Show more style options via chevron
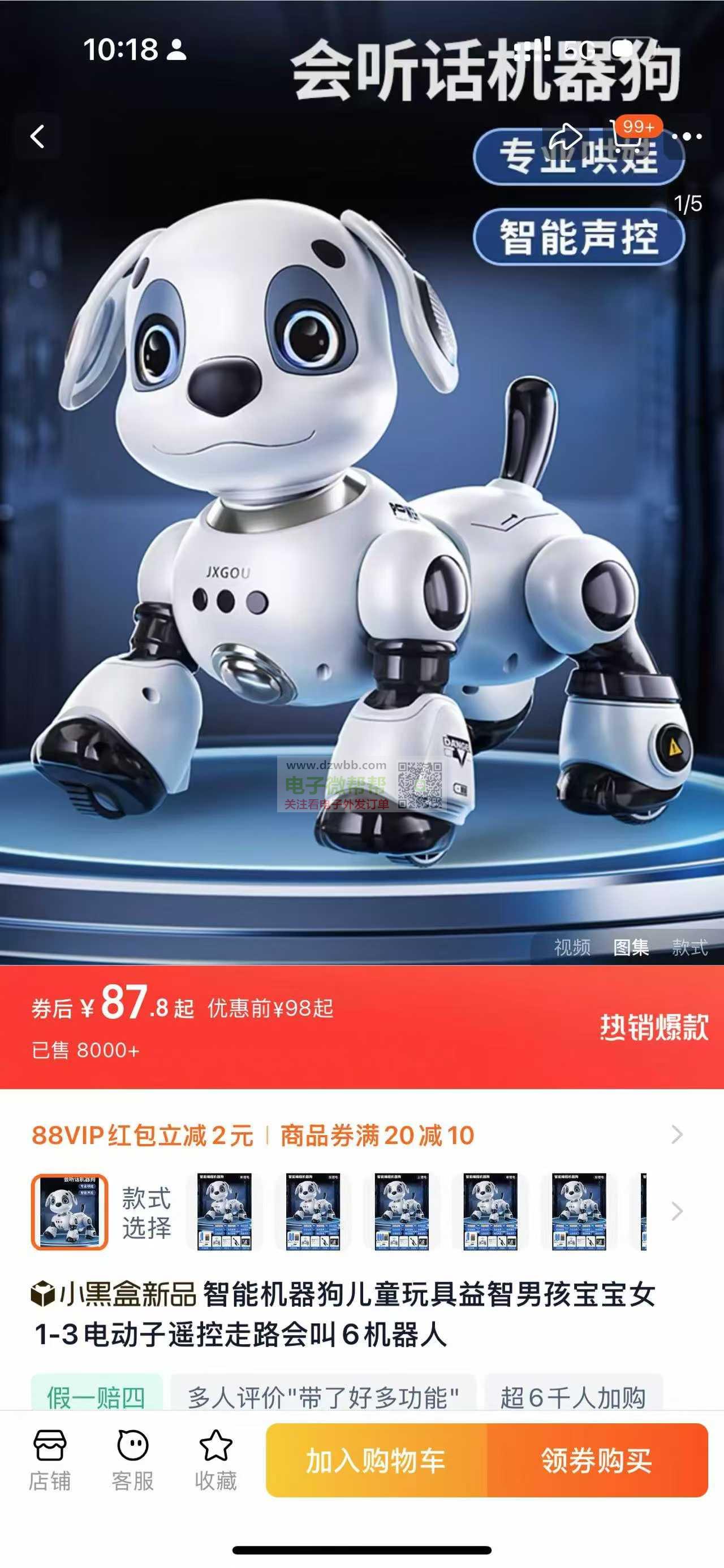Screen dimensions: 724x1568 [676, 1211]
